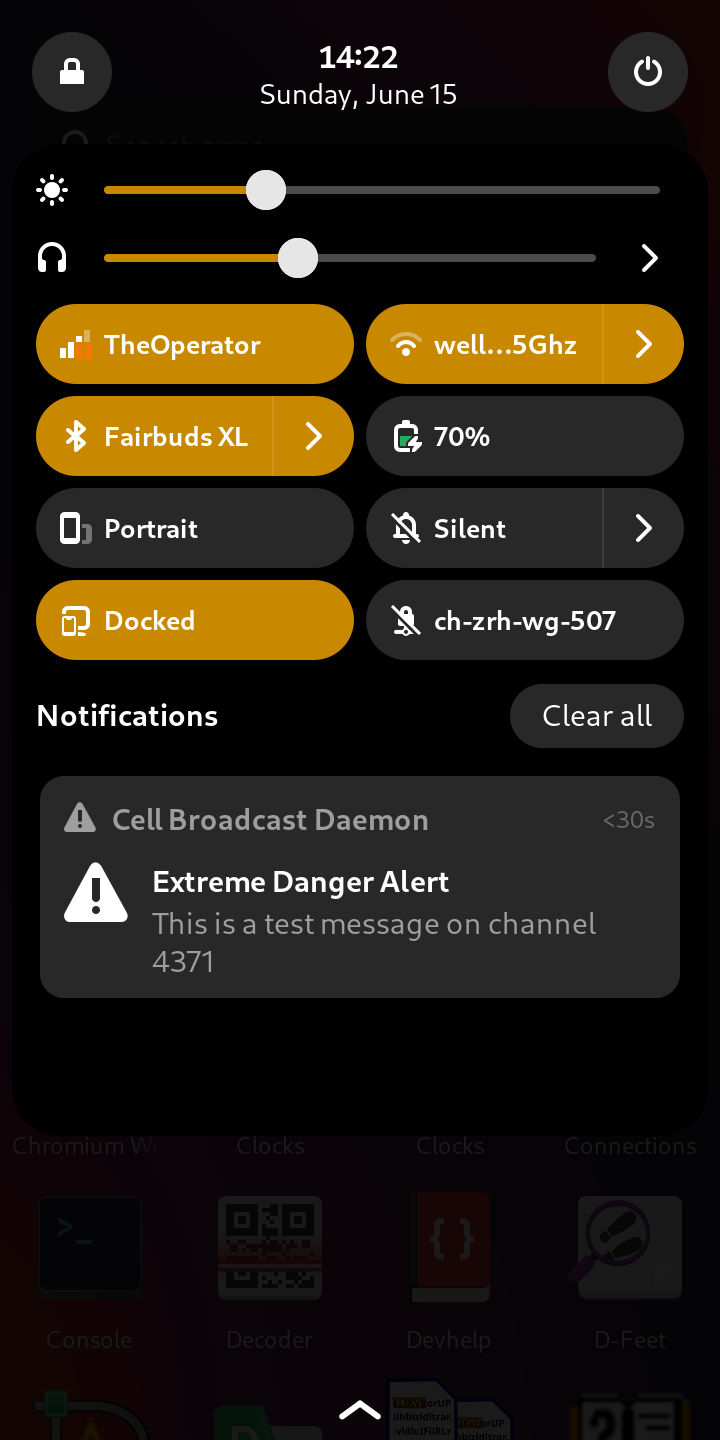Toggle the ch-zrh-wg-507 VPN tile

525,620
